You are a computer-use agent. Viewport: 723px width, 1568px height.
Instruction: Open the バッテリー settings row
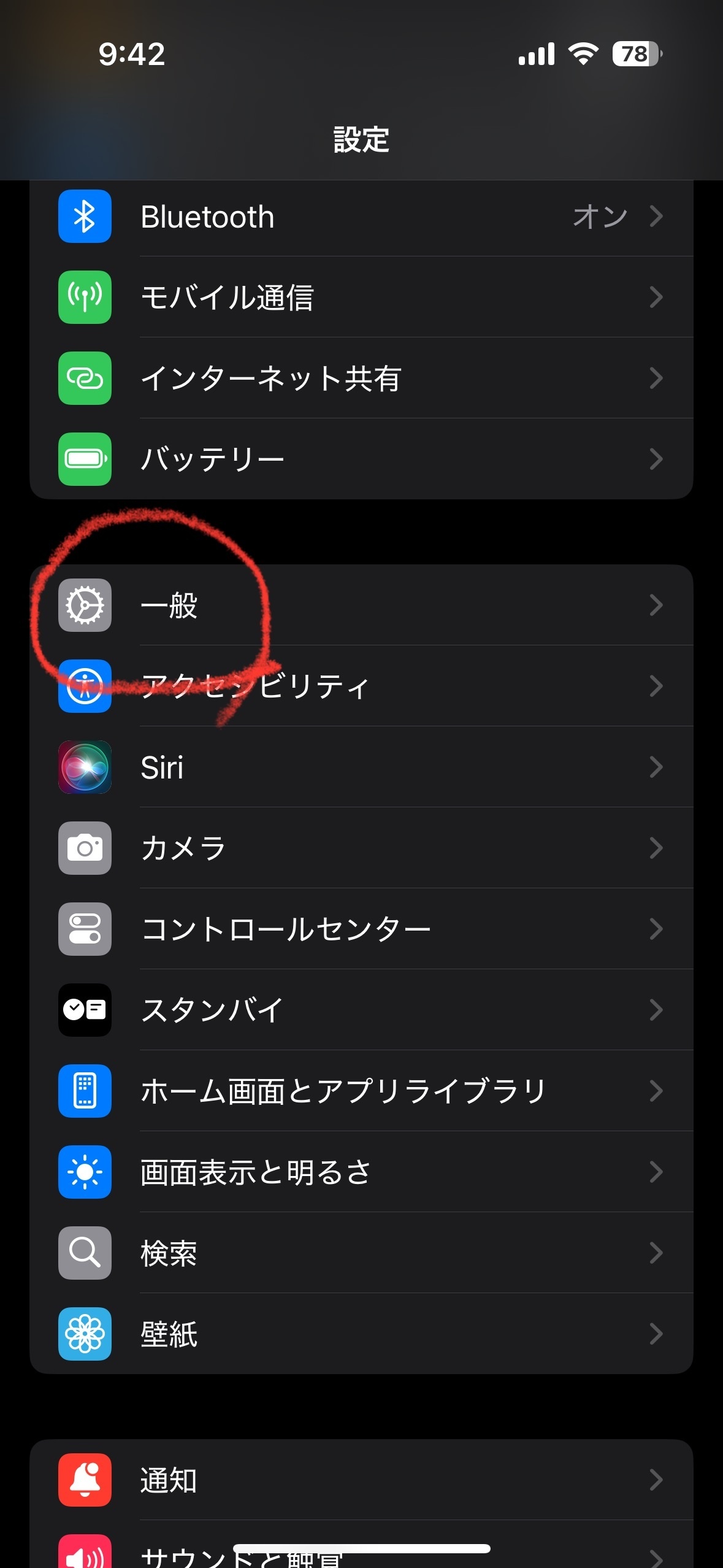(x=361, y=459)
